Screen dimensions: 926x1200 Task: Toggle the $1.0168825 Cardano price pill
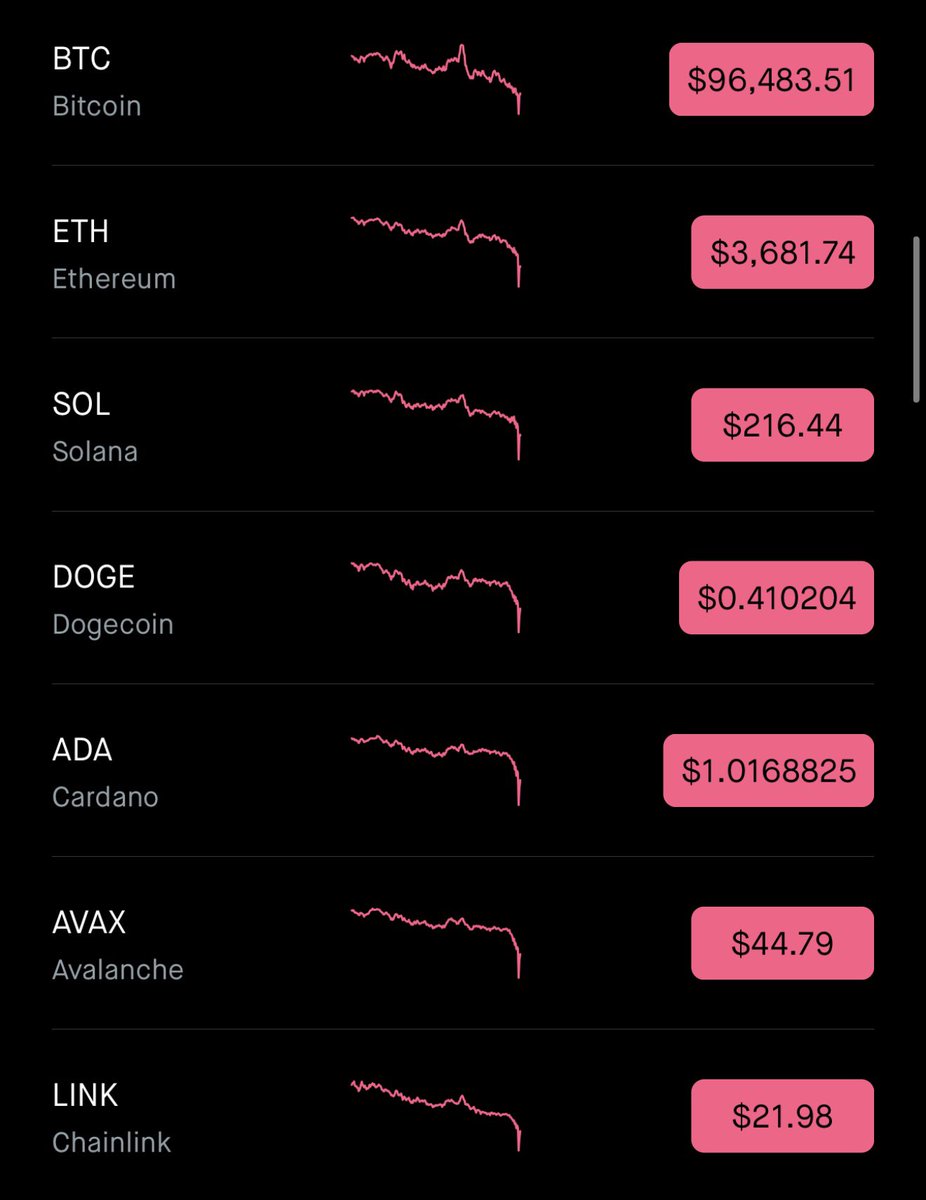click(768, 771)
